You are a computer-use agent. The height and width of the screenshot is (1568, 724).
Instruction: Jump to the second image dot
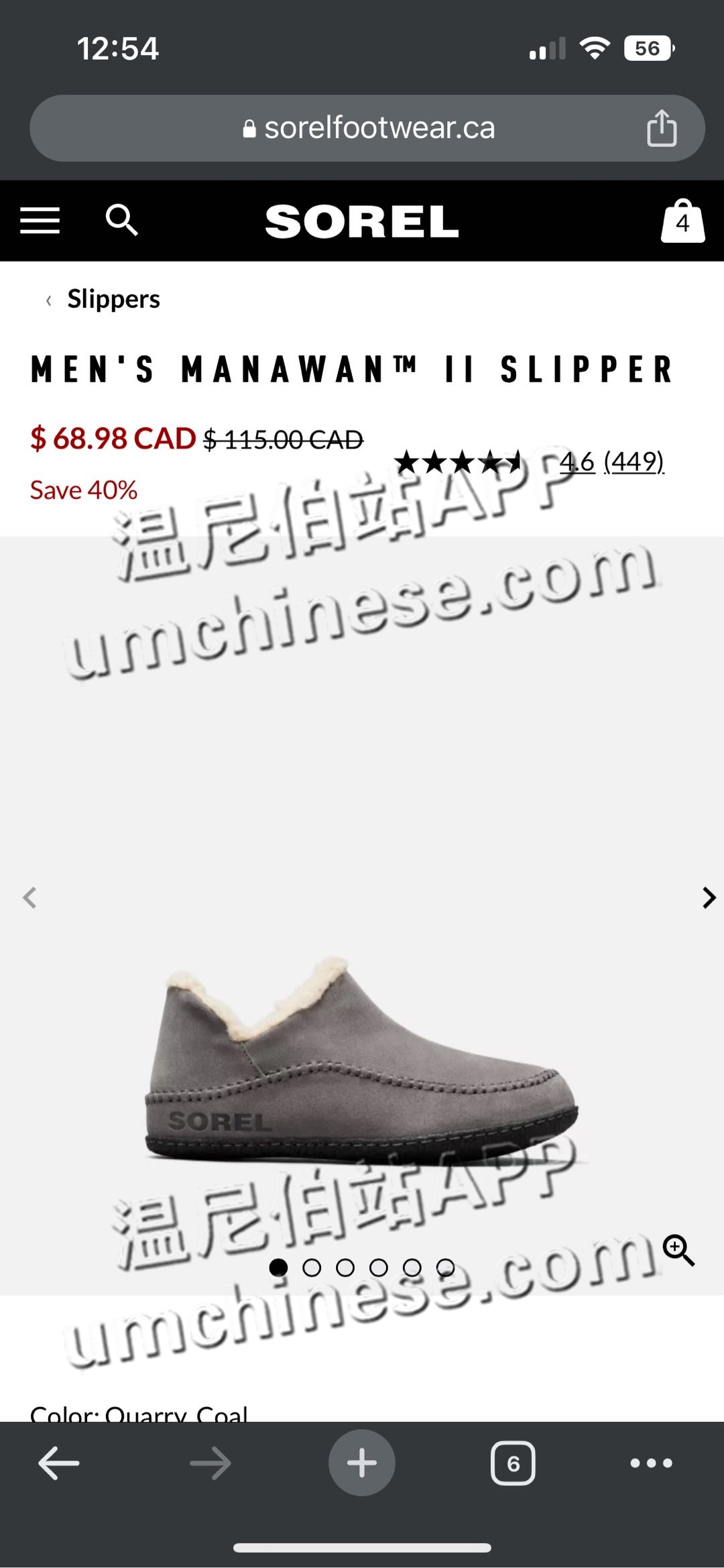coord(312,1268)
